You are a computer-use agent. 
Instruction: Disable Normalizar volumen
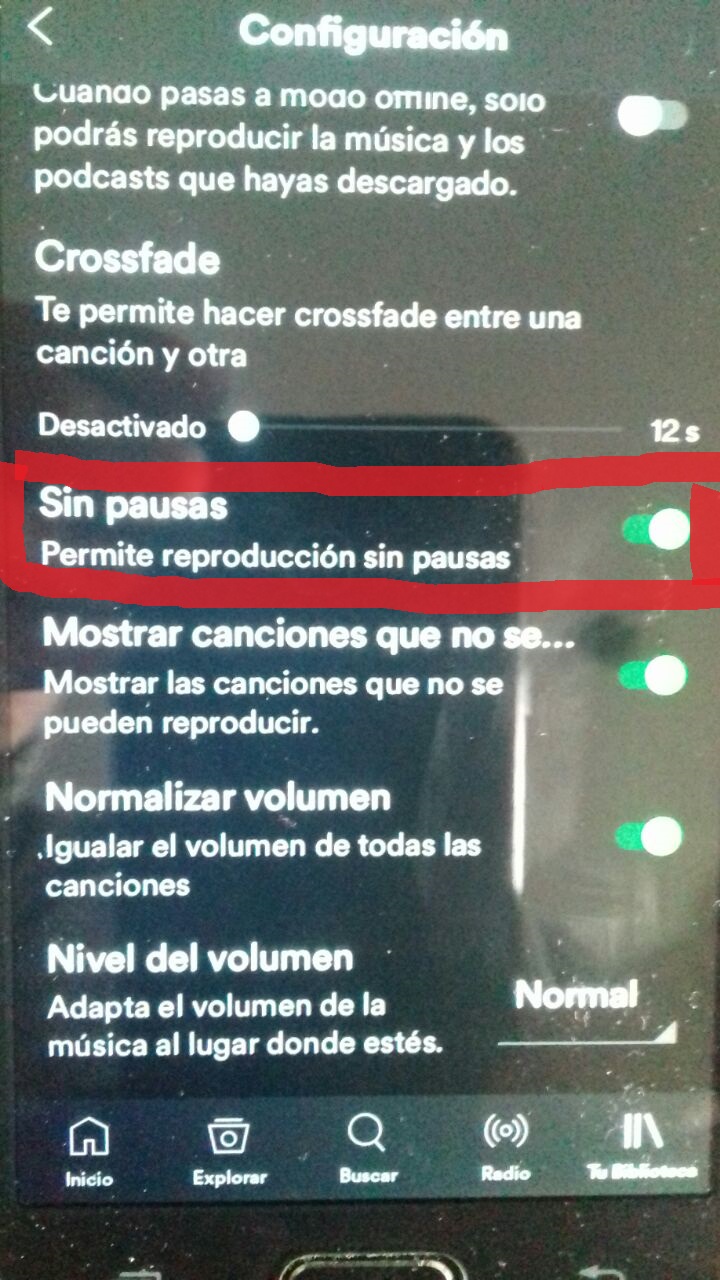pos(649,836)
